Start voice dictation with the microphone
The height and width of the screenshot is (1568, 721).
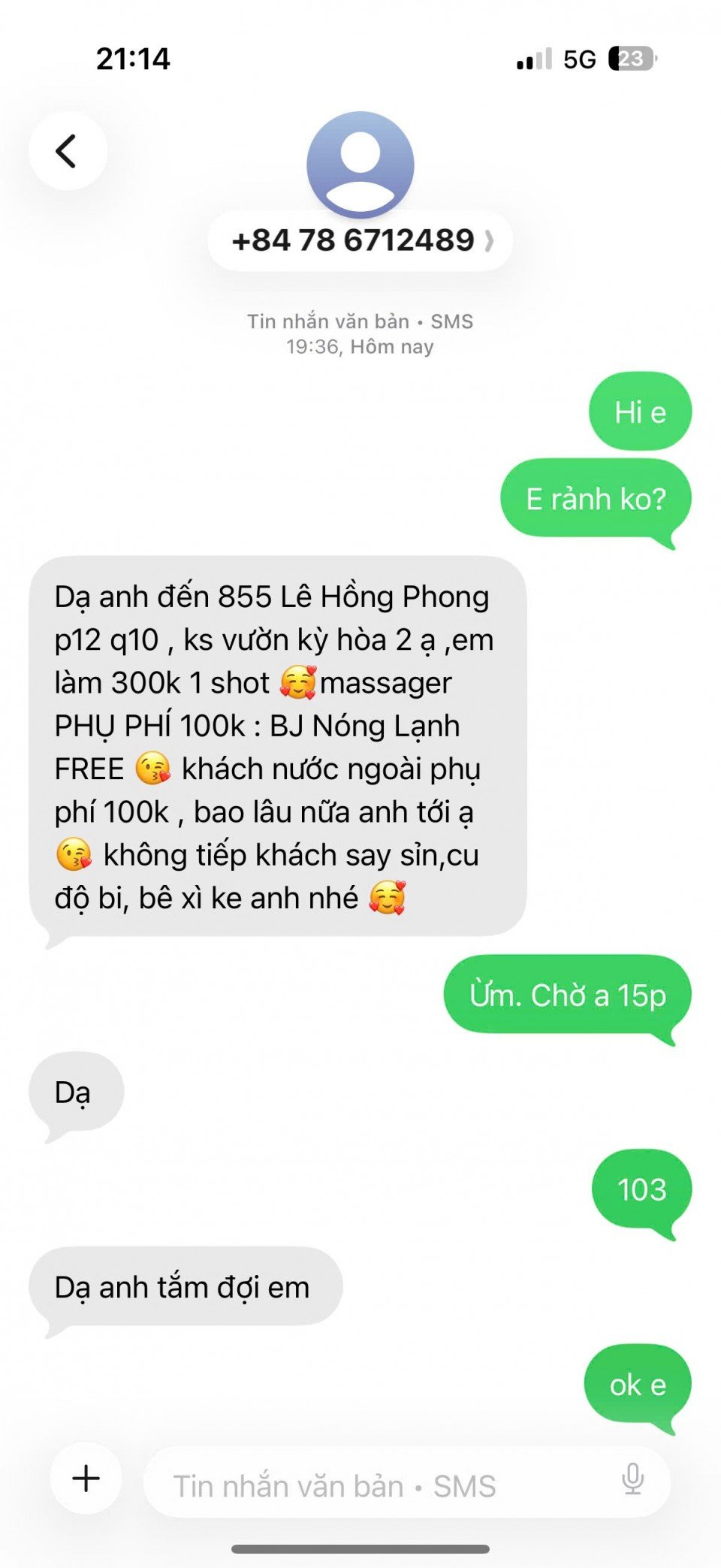(x=632, y=1479)
